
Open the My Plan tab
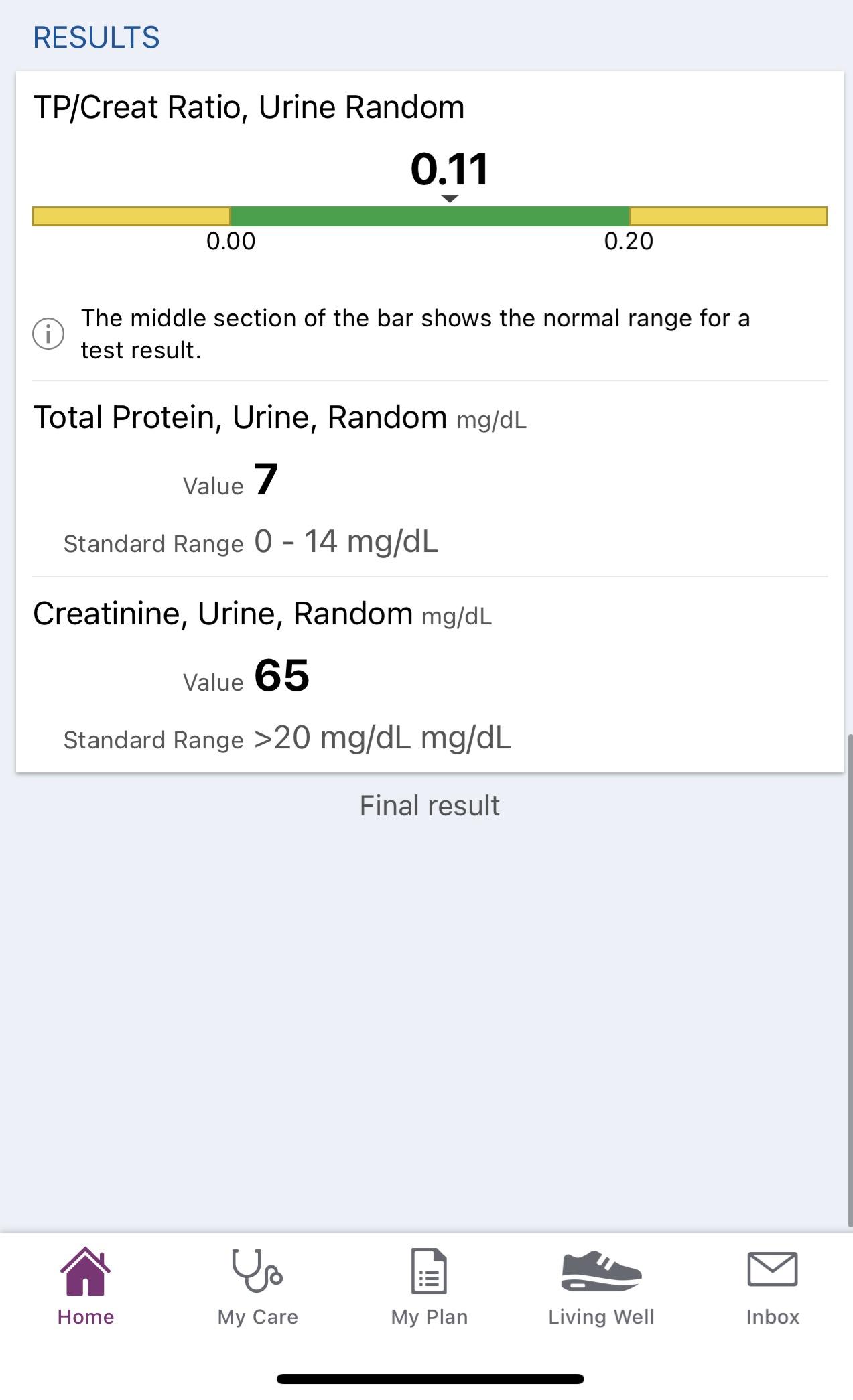pos(429,1286)
